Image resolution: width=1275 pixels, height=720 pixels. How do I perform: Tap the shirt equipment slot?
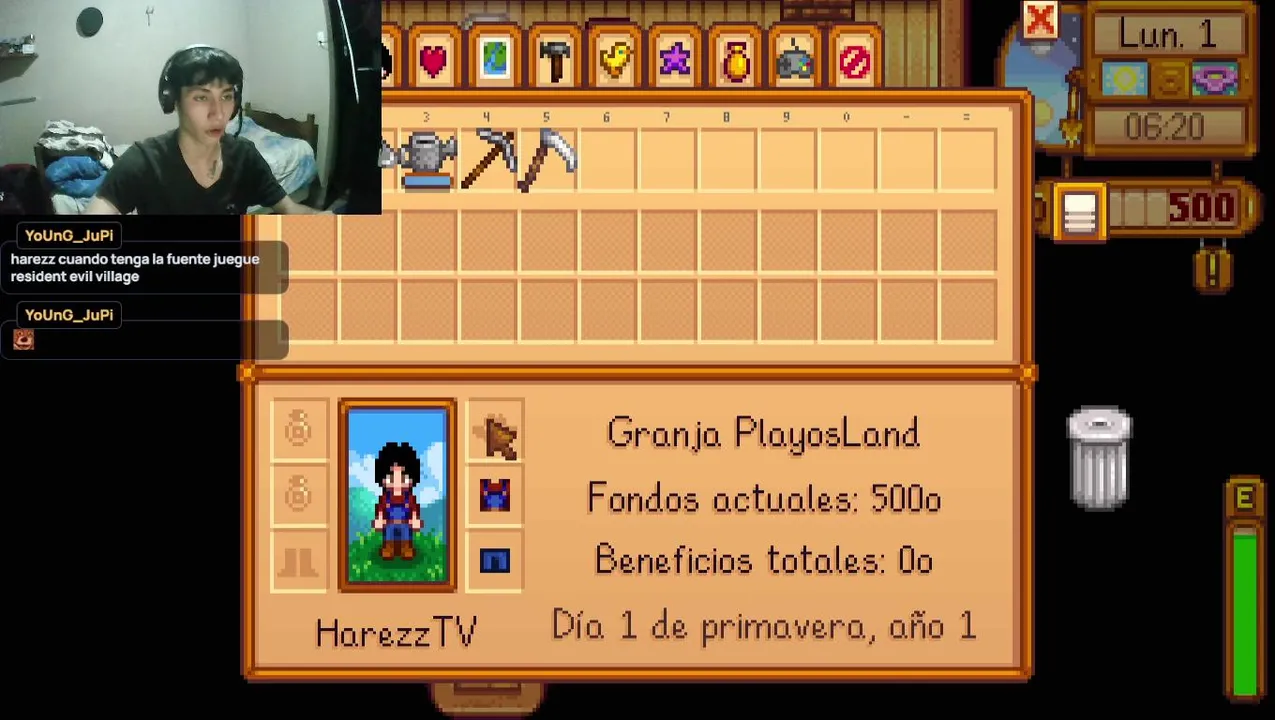(x=495, y=495)
